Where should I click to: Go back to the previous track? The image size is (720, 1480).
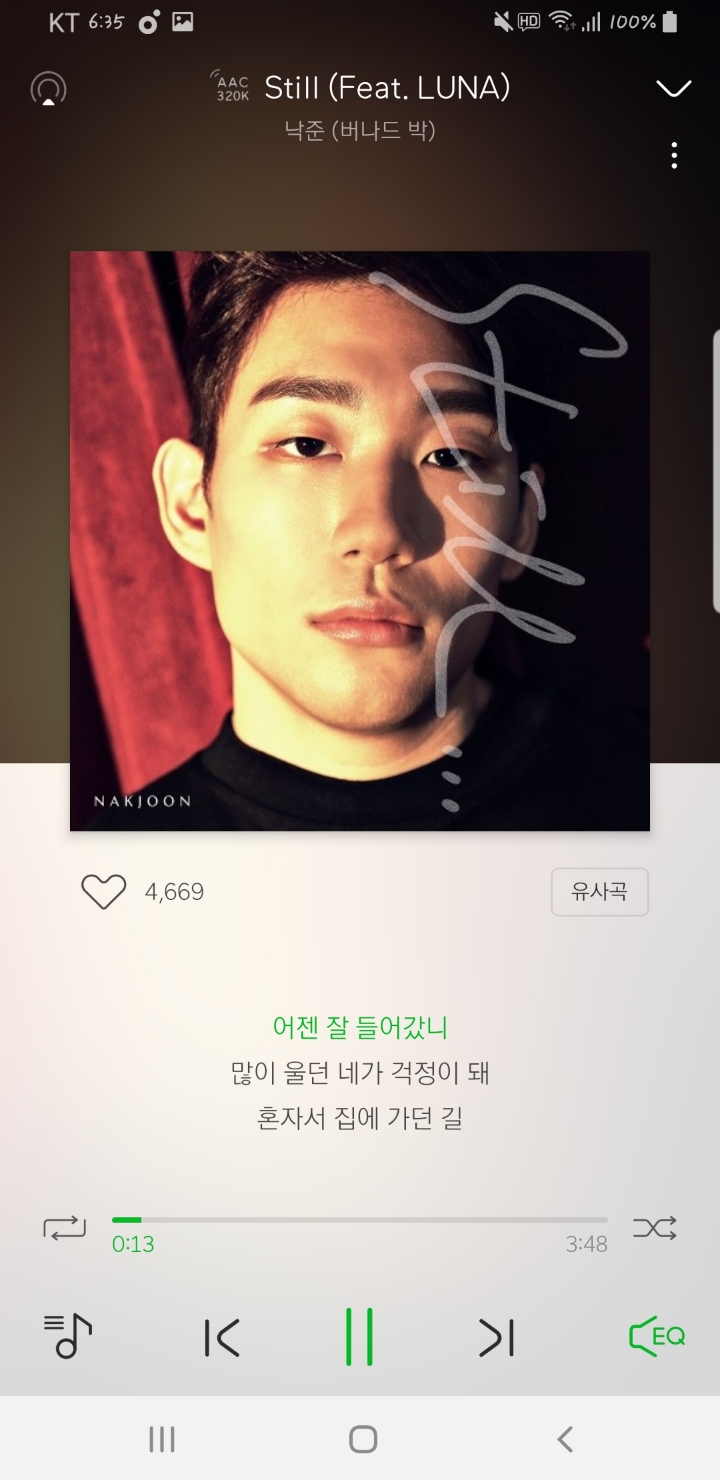click(x=222, y=1335)
